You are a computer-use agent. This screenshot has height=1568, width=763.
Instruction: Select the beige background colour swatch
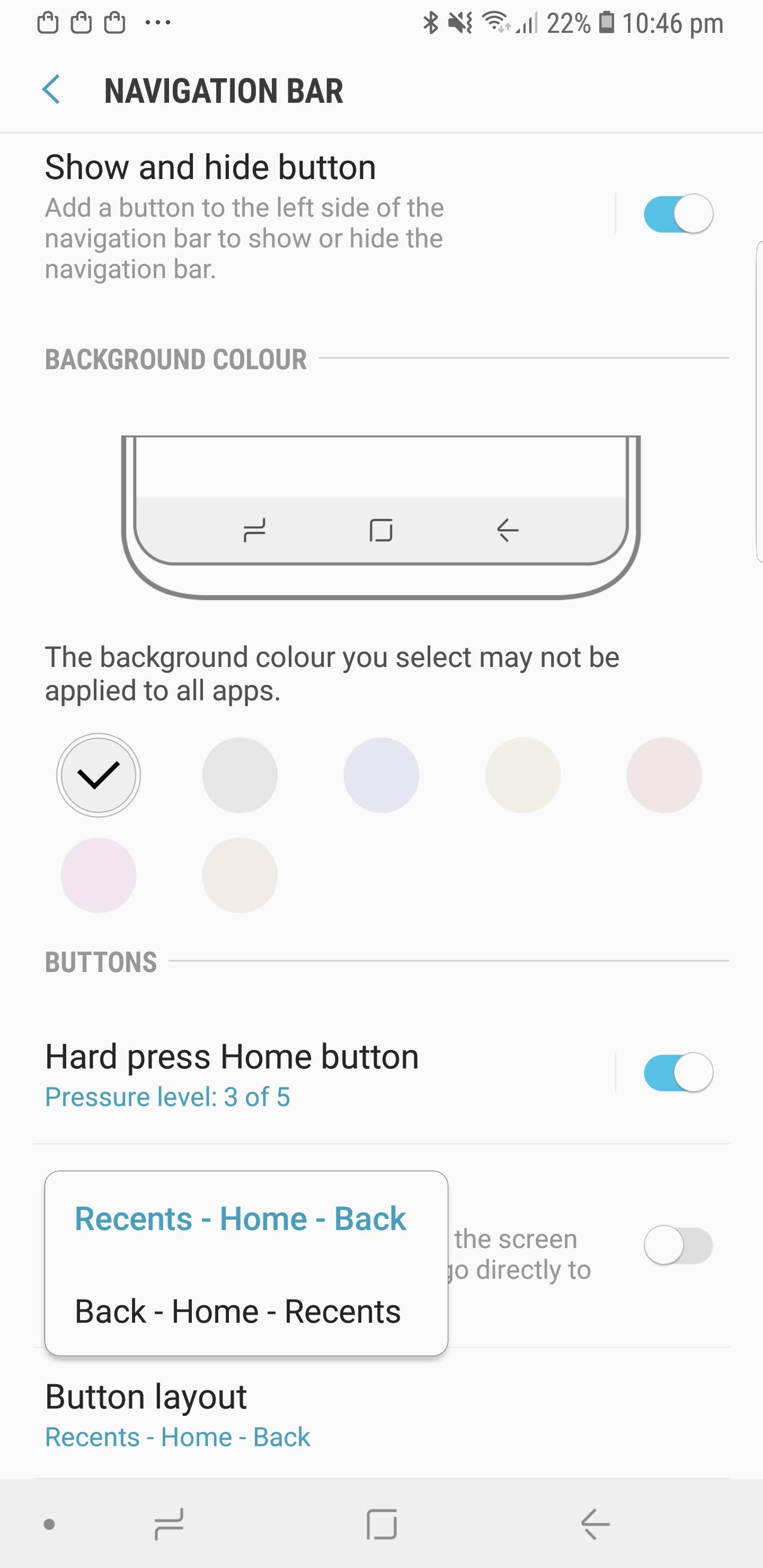point(240,875)
